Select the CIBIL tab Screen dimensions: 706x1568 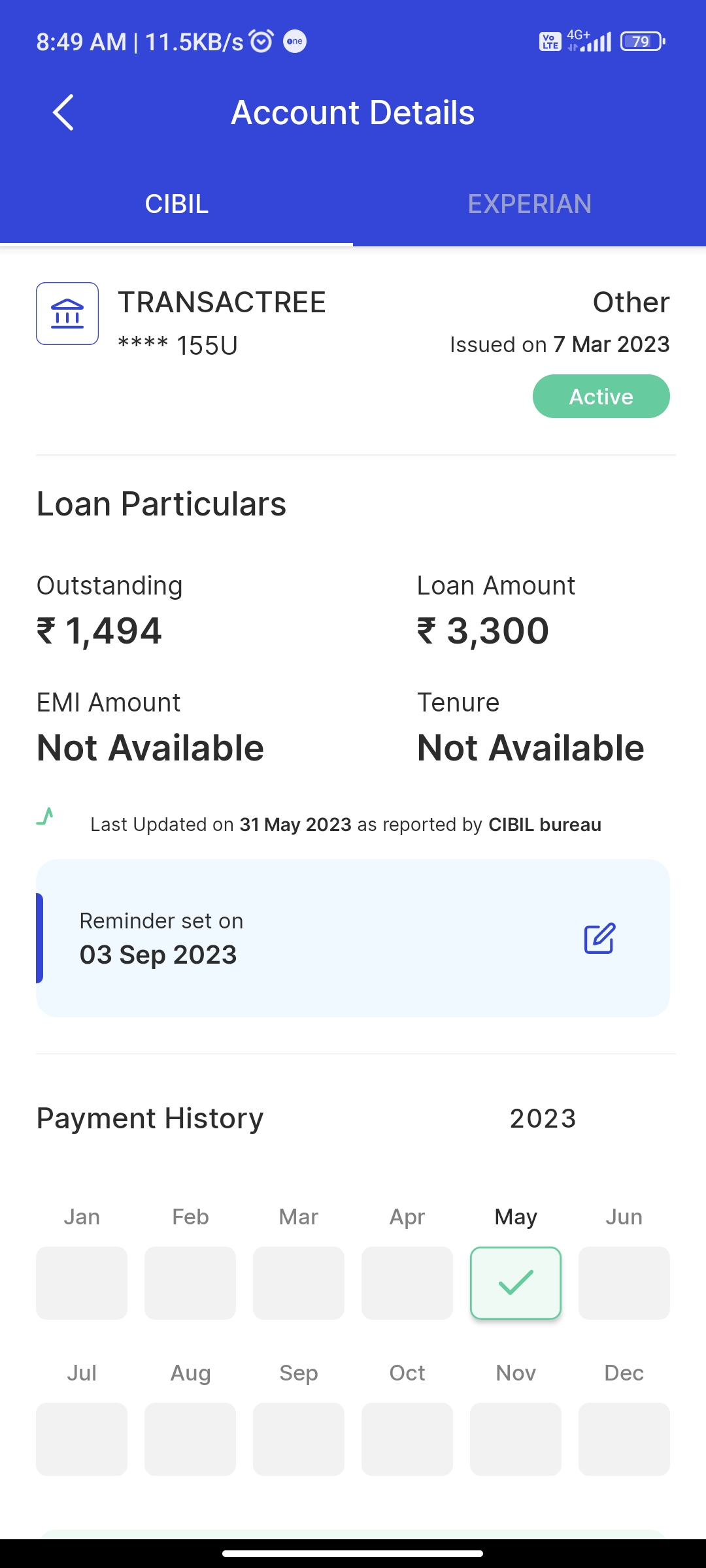(x=176, y=204)
